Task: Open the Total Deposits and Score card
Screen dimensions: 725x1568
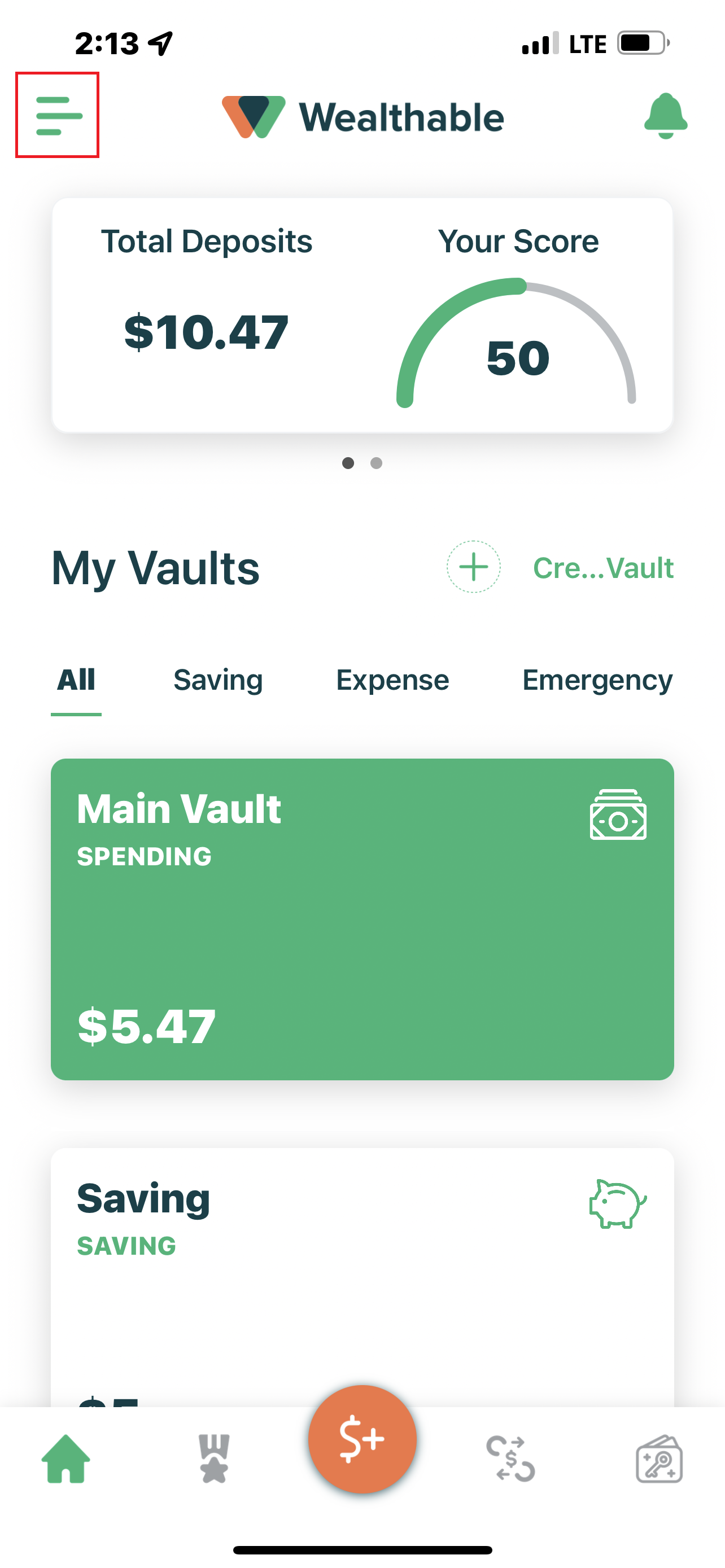Action: click(362, 316)
